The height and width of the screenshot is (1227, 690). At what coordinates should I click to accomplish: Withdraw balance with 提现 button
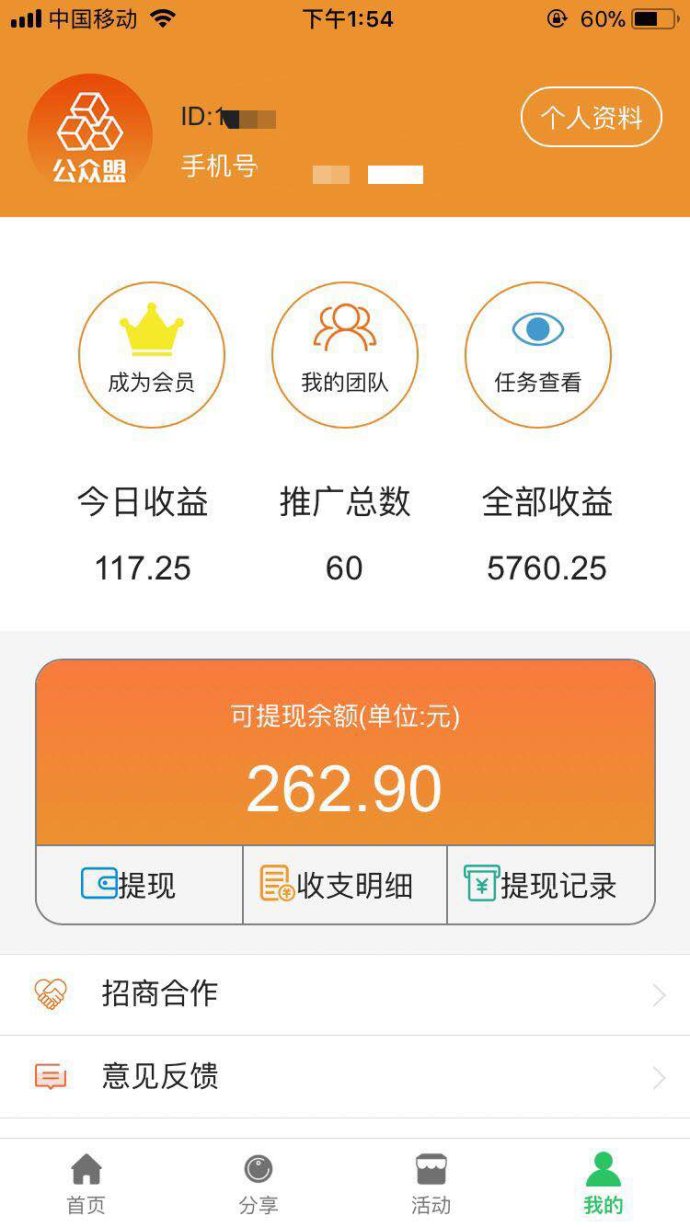click(x=139, y=885)
